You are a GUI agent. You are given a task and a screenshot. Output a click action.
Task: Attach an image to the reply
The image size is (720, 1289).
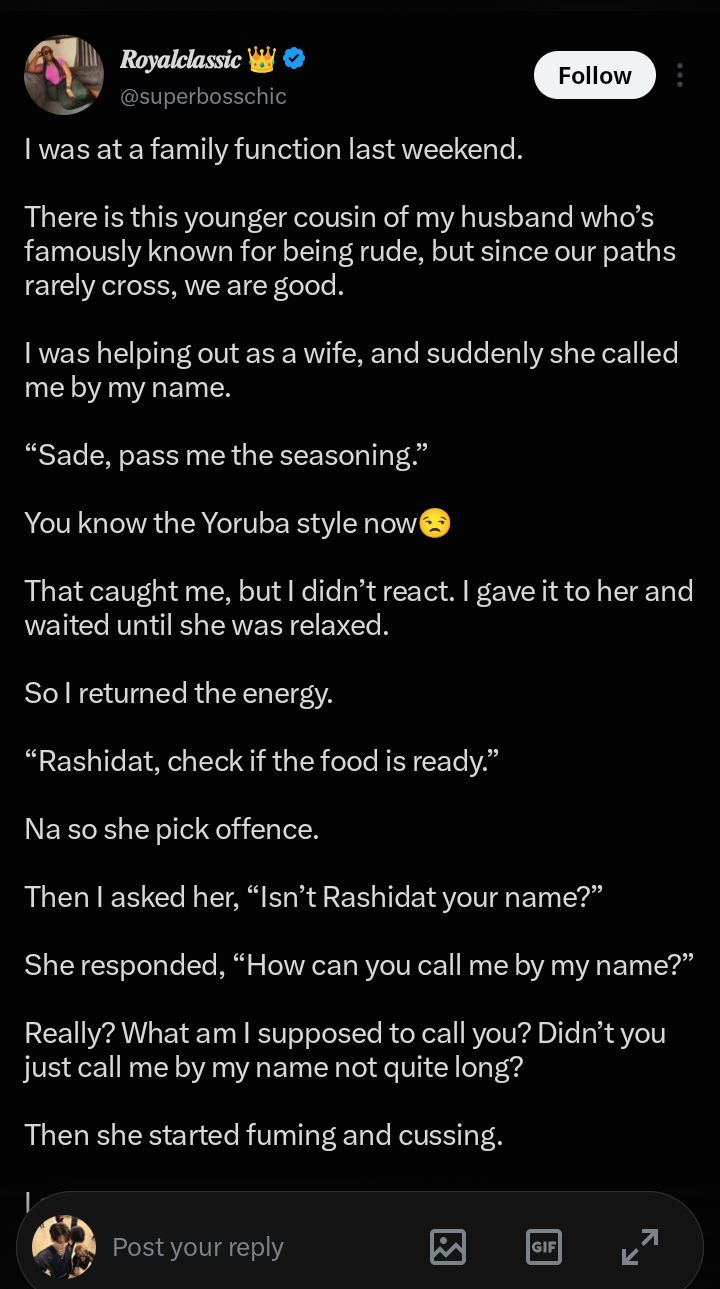point(448,1247)
